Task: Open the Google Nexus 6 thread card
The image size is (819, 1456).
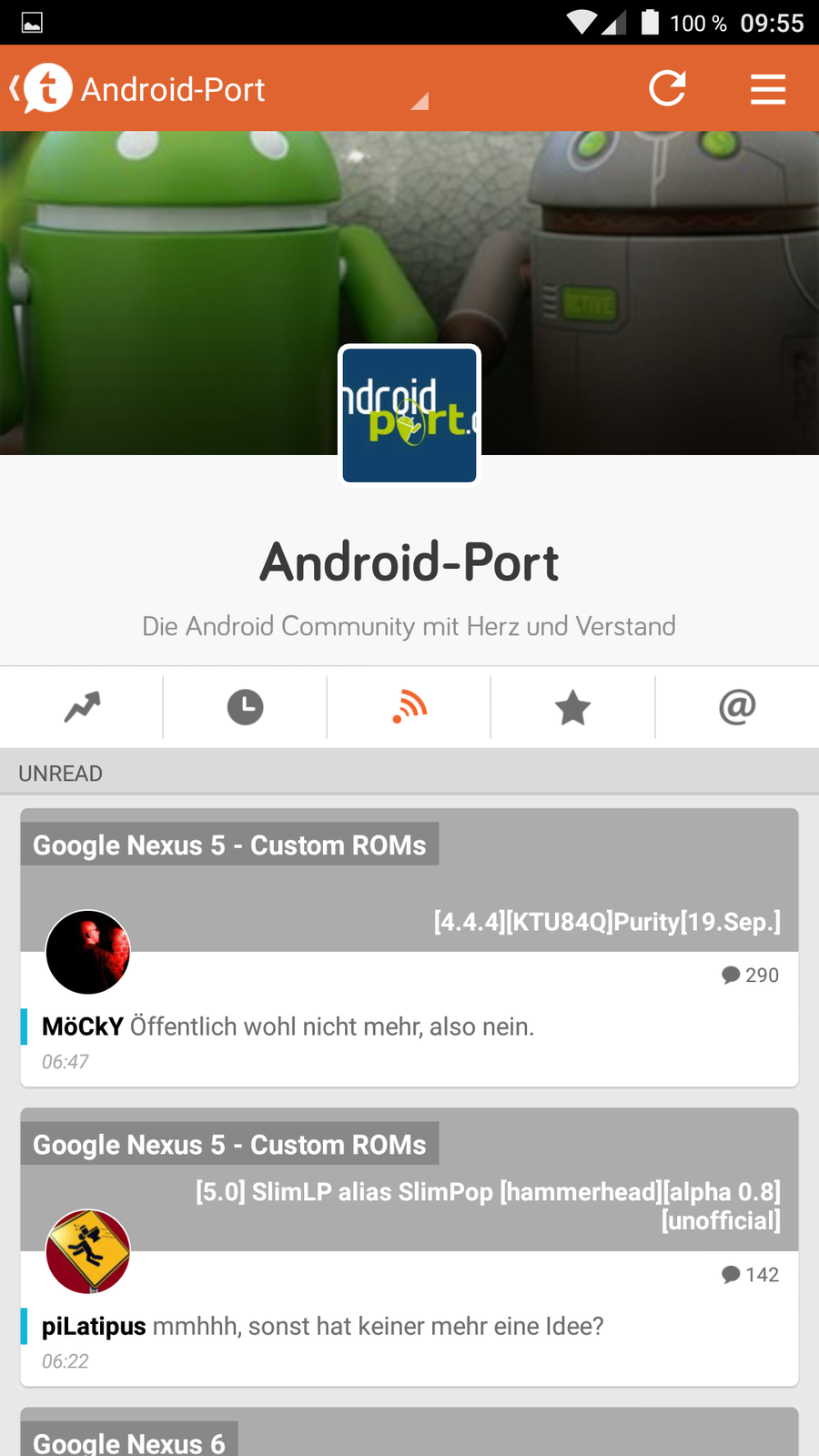Action: click(x=409, y=1435)
